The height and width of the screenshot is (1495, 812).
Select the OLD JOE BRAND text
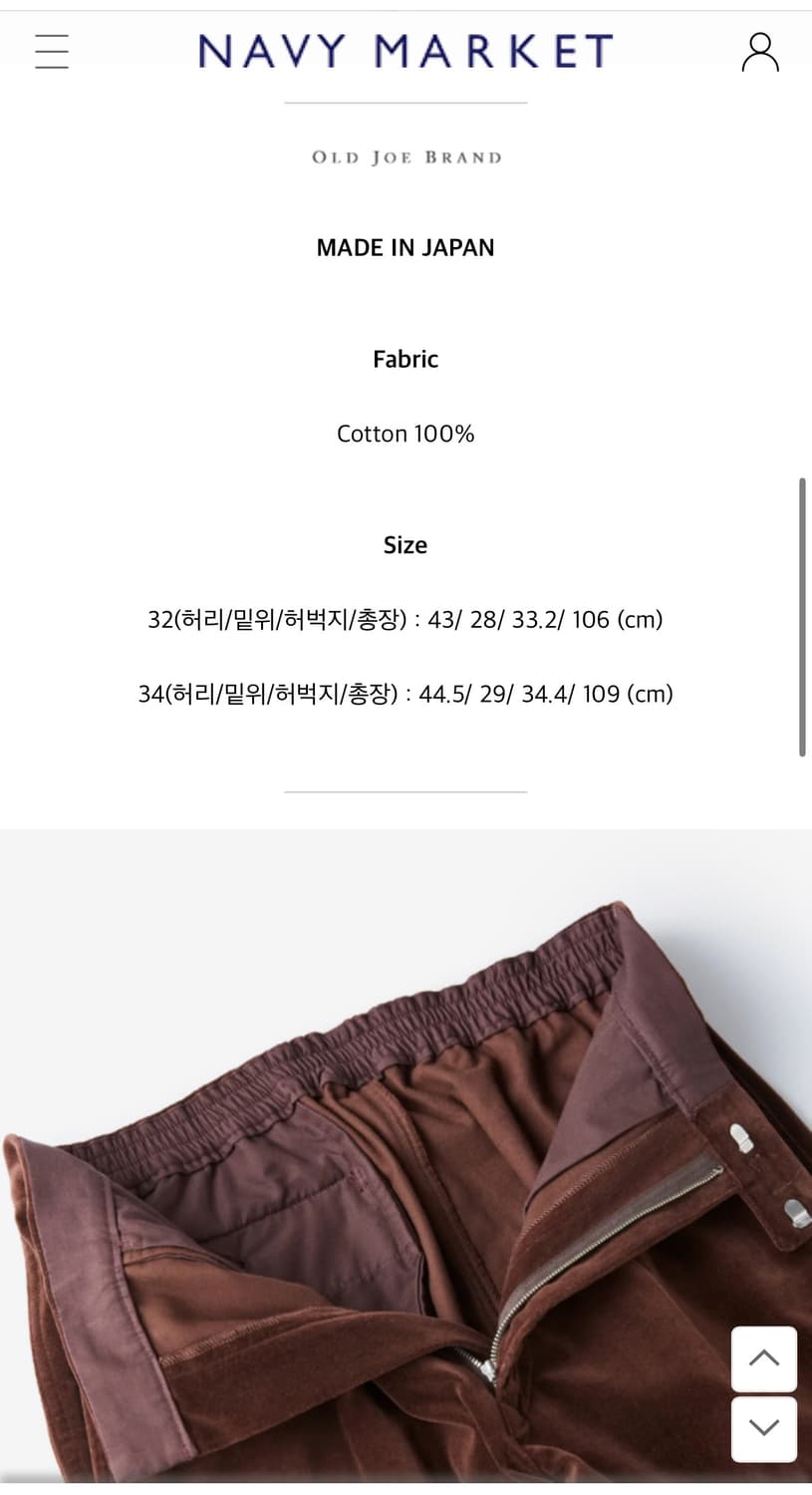click(405, 156)
